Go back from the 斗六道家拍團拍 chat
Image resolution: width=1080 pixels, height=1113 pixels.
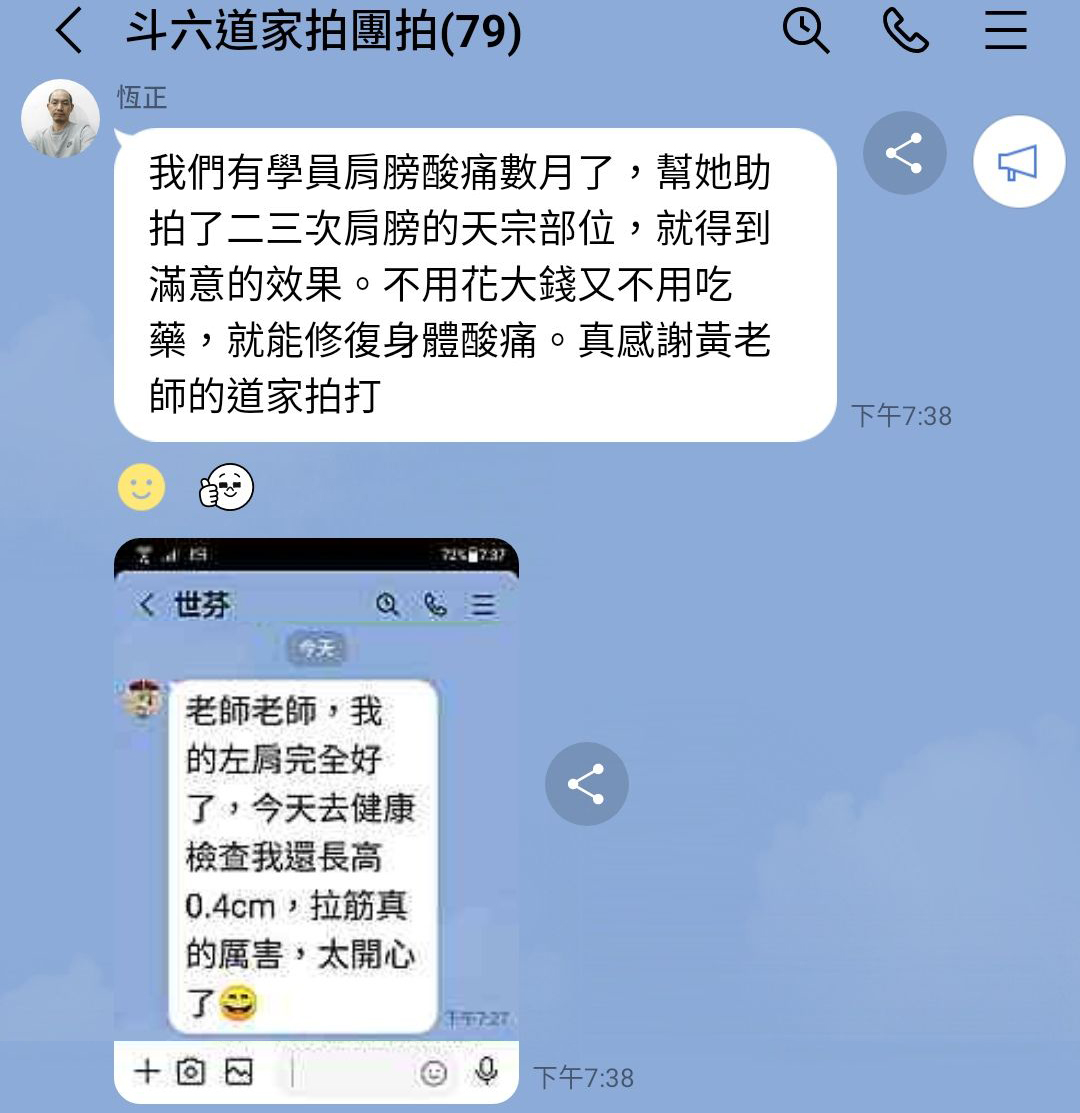tap(68, 31)
